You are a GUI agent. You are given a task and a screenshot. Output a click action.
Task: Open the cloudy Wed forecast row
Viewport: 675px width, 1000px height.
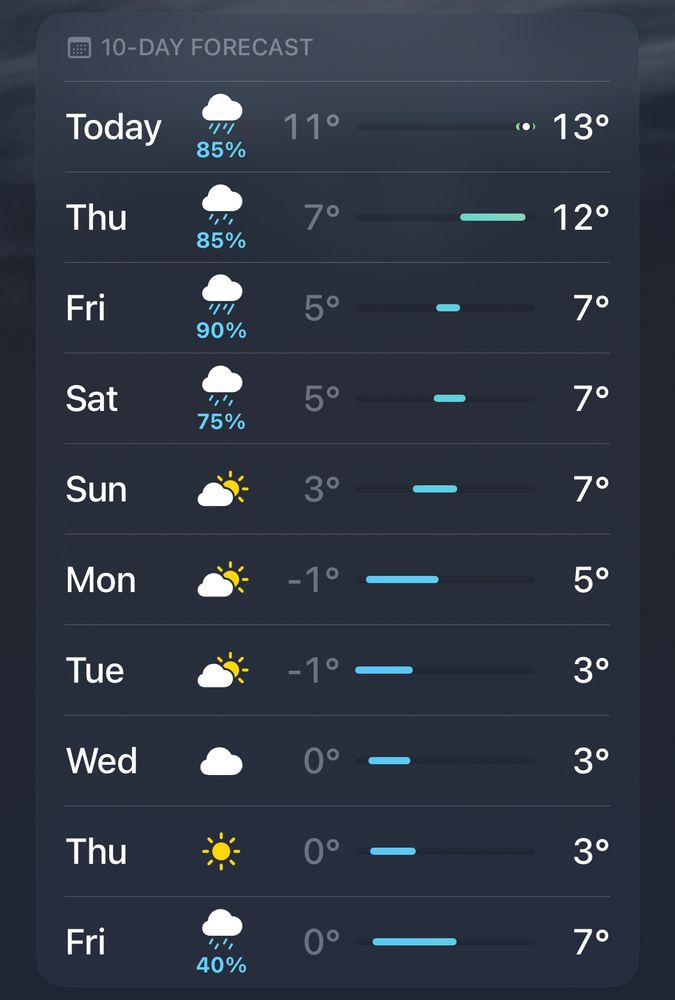[x=338, y=761]
